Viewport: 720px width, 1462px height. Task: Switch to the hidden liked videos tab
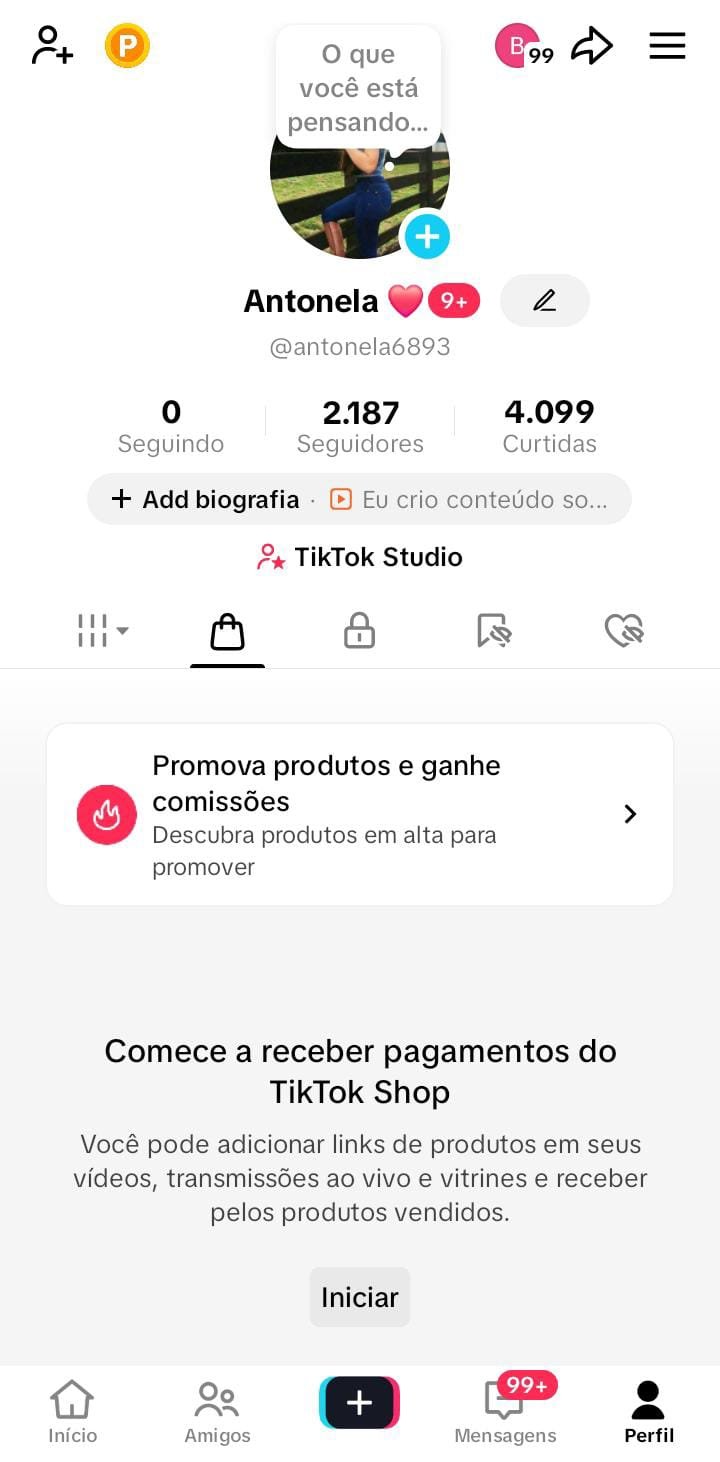tap(624, 631)
